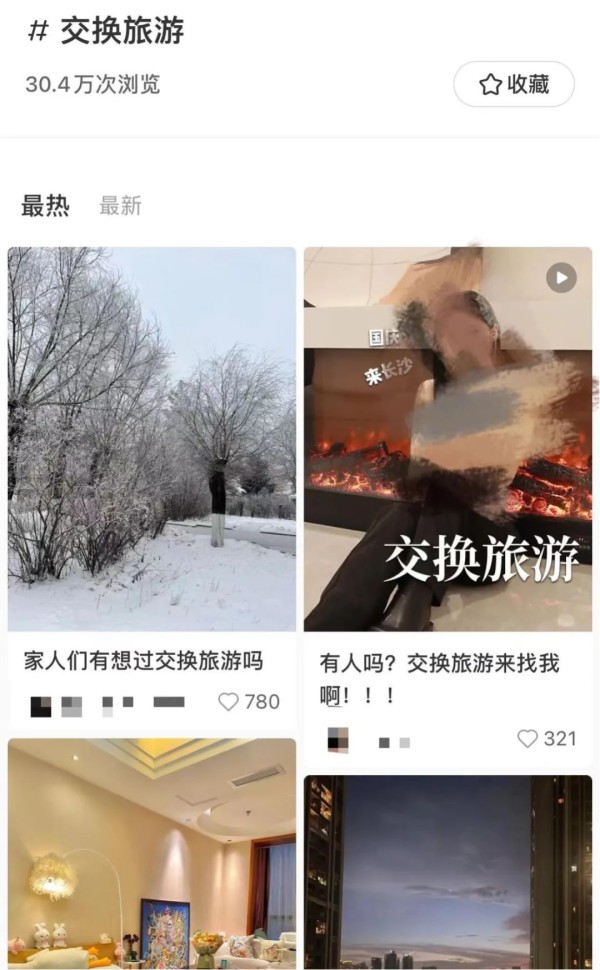This screenshot has height=970, width=600.
Task: Like the 家人们有想过交换旅游吗 post
Action: tap(229, 702)
